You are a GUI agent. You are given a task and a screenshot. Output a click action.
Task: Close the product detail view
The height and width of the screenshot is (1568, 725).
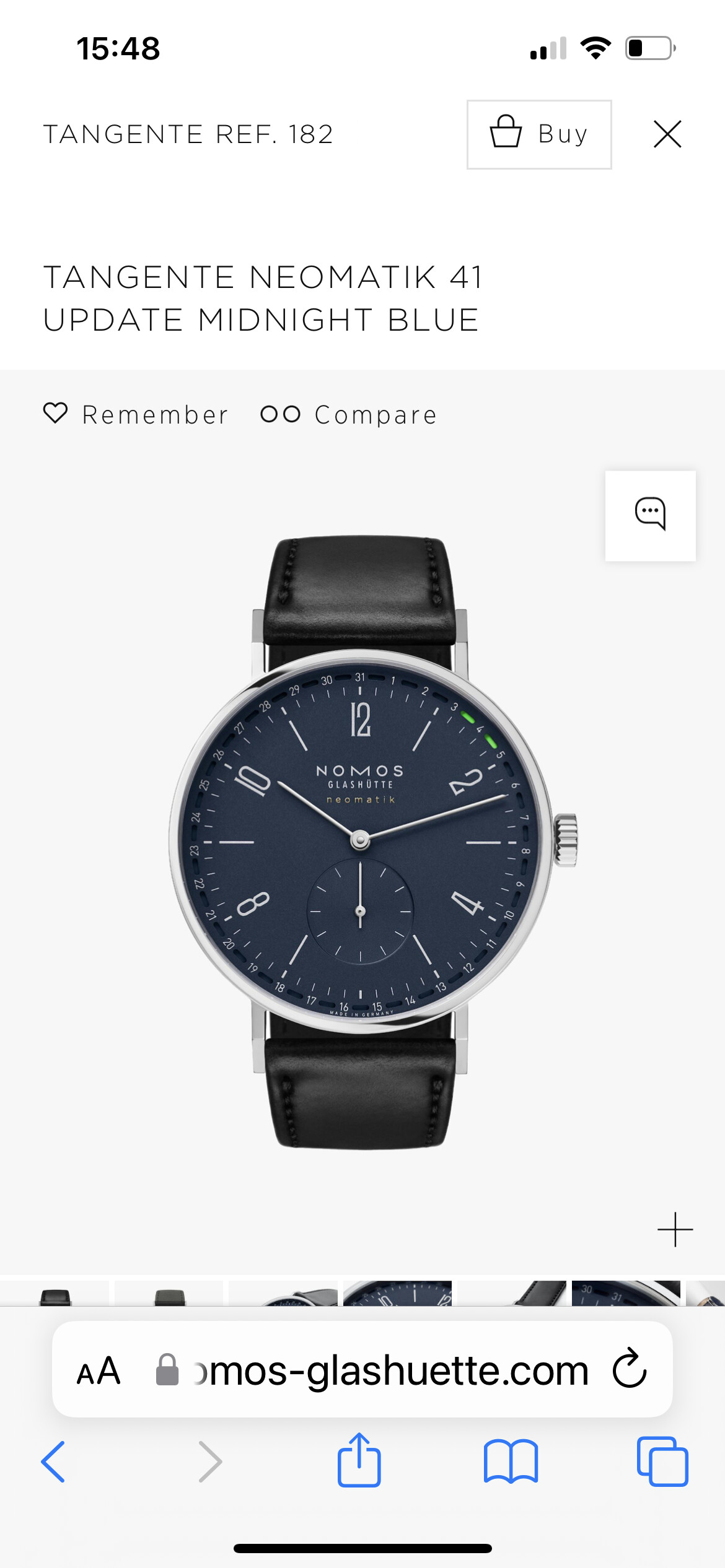(667, 134)
